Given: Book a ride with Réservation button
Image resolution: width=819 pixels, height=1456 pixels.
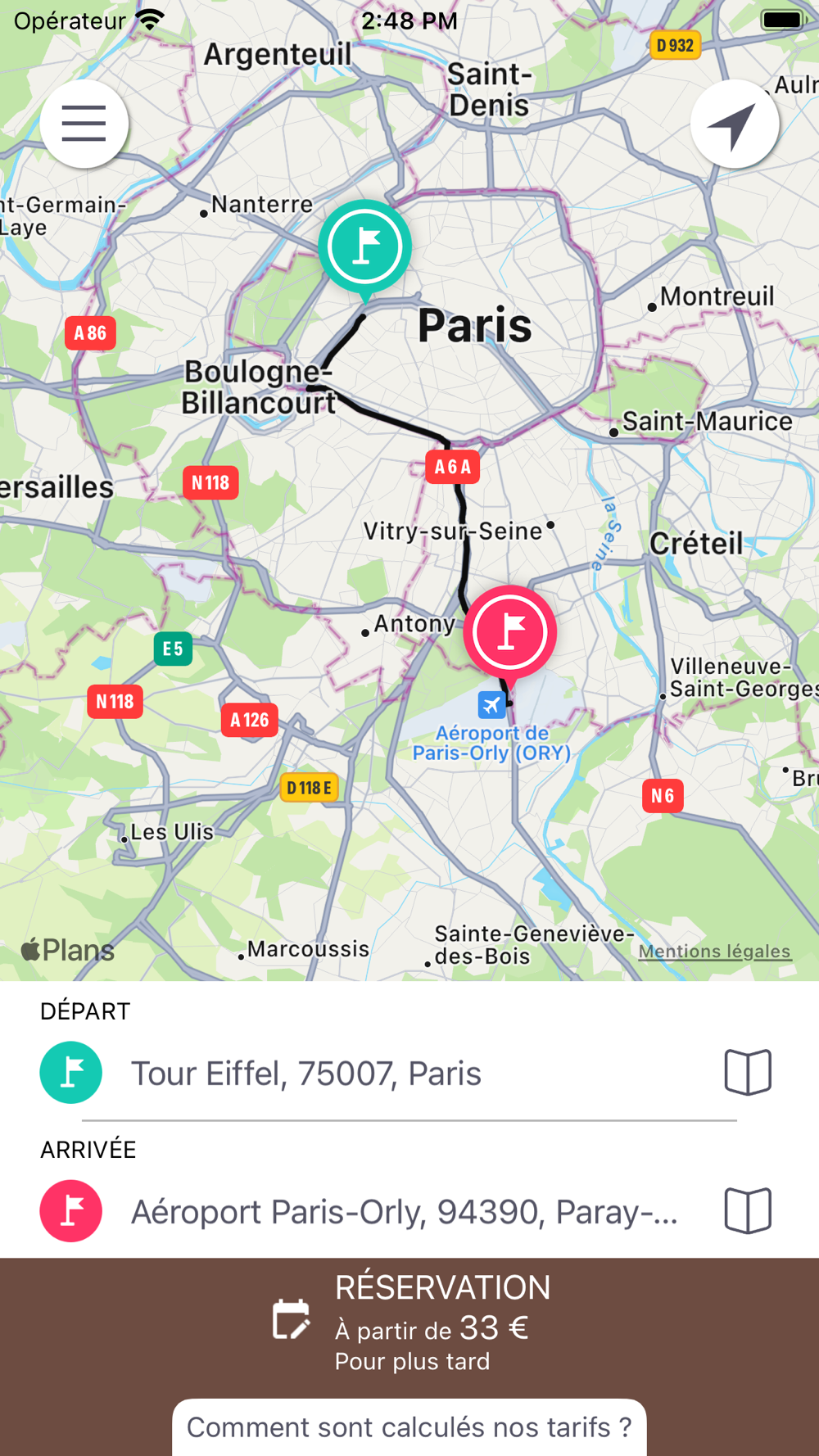Looking at the screenshot, I should pos(409,1323).
